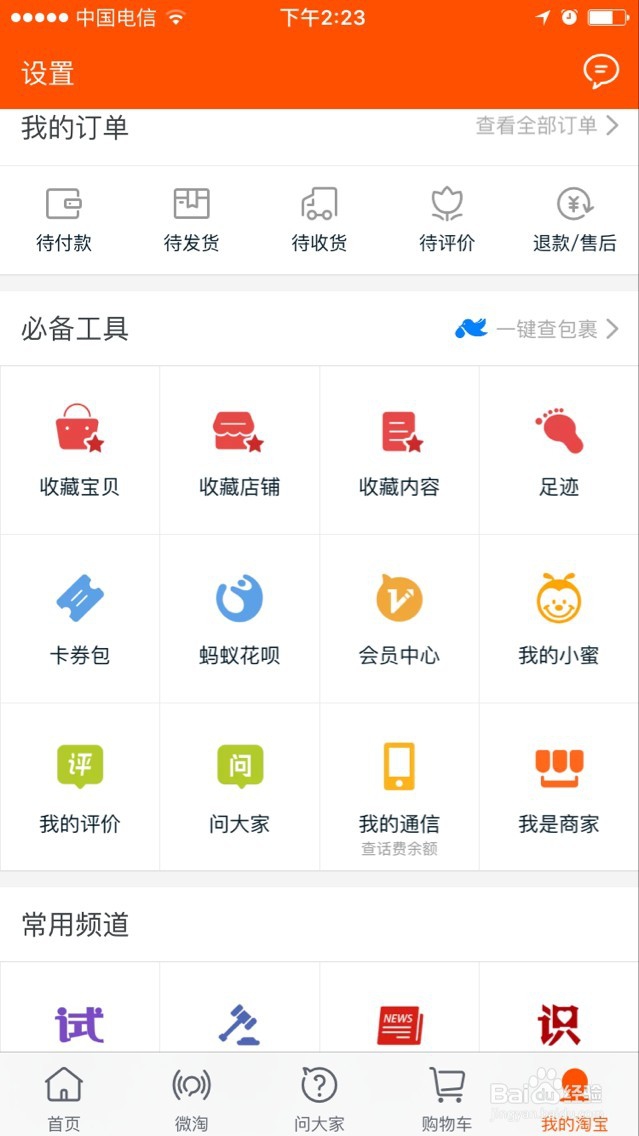The height and width of the screenshot is (1136, 639).
Task: Open the messages icon in the header
Action: tap(600, 71)
